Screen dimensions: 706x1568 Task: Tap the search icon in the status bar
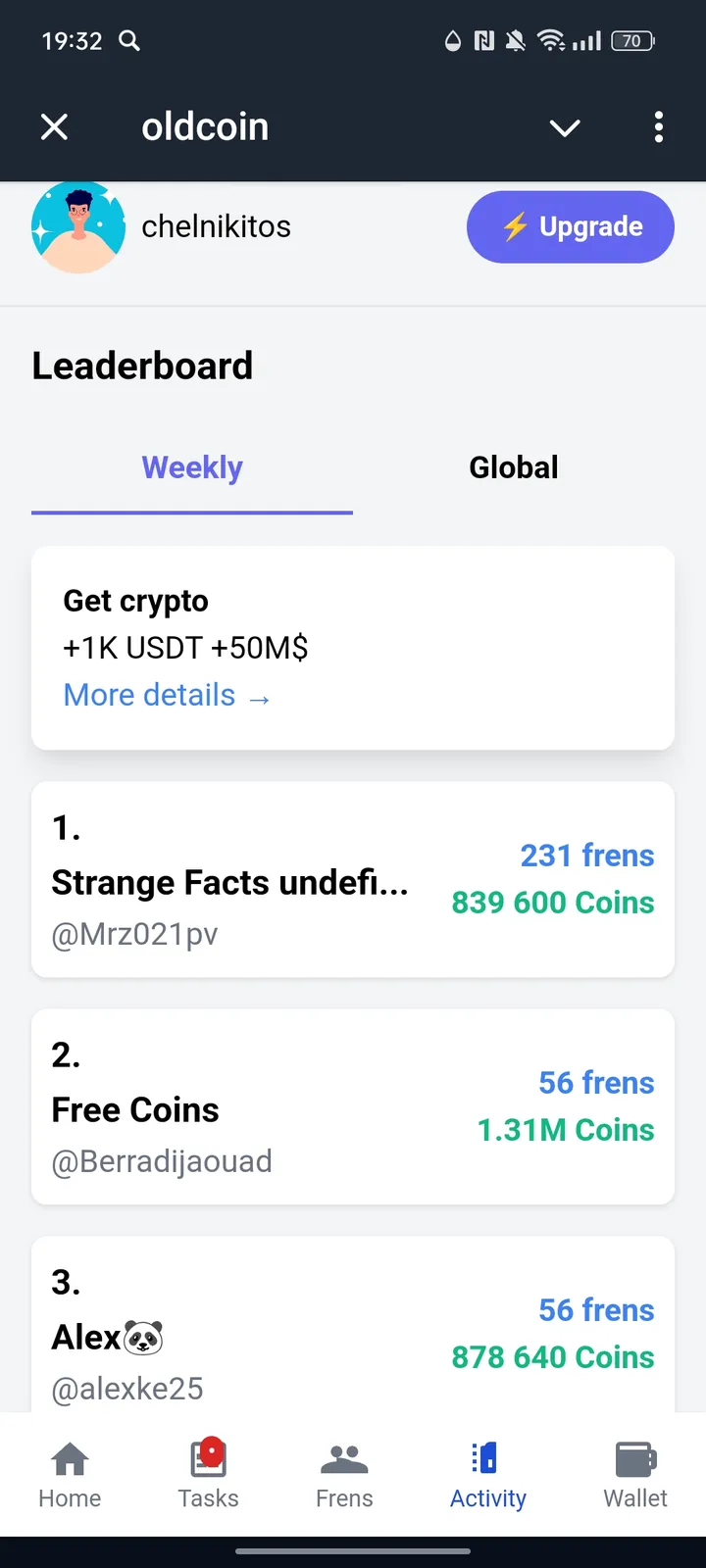tap(128, 41)
